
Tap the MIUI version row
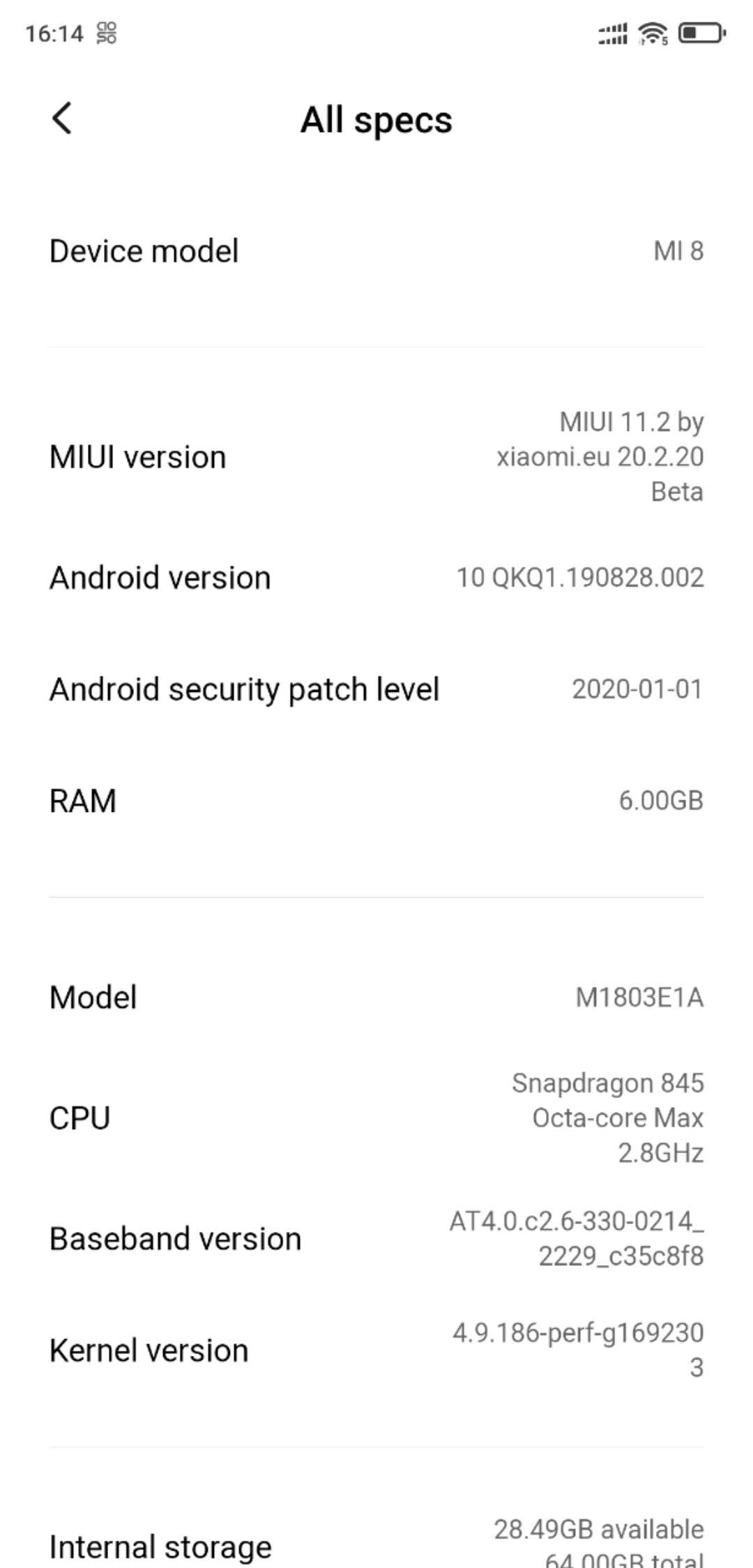click(x=376, y=457)
